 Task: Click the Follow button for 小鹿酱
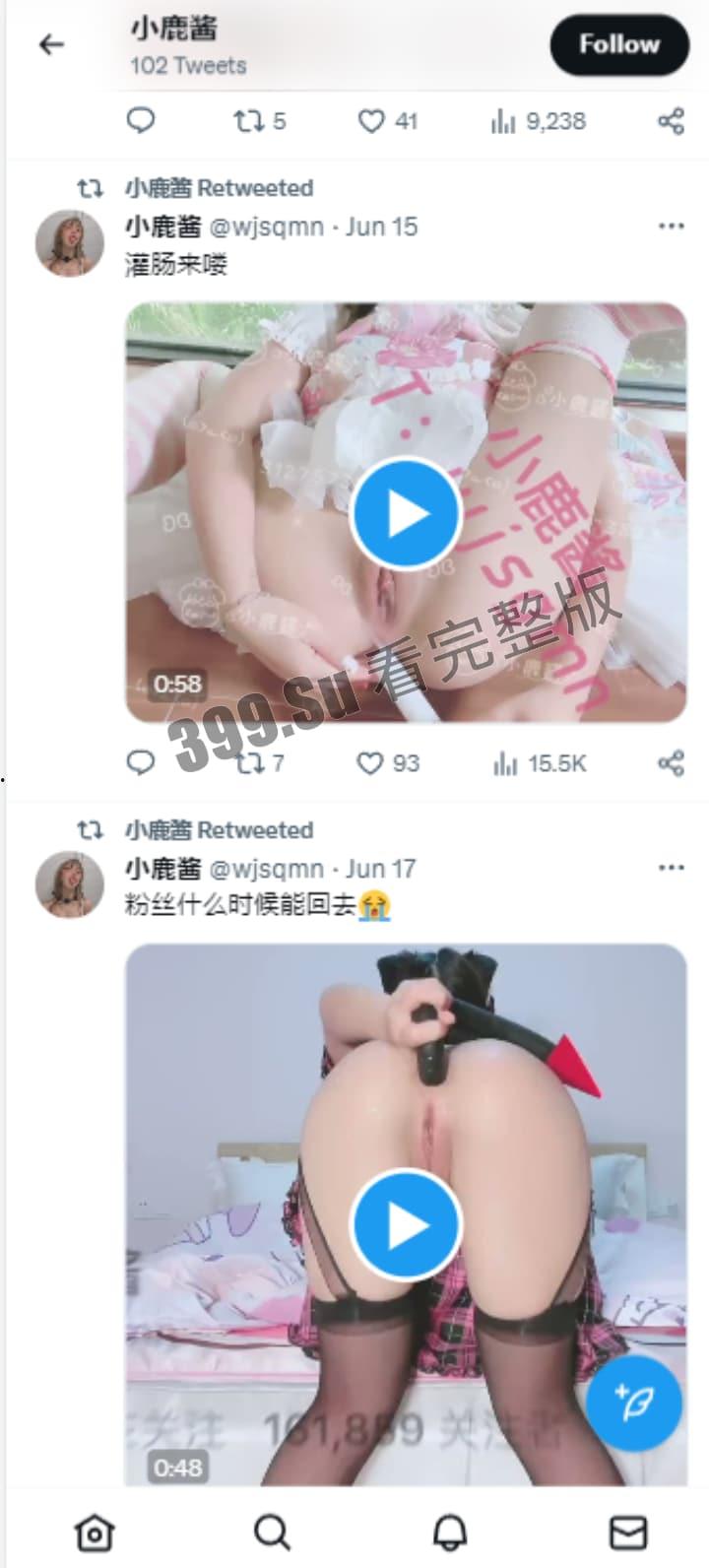coord(618,44)
